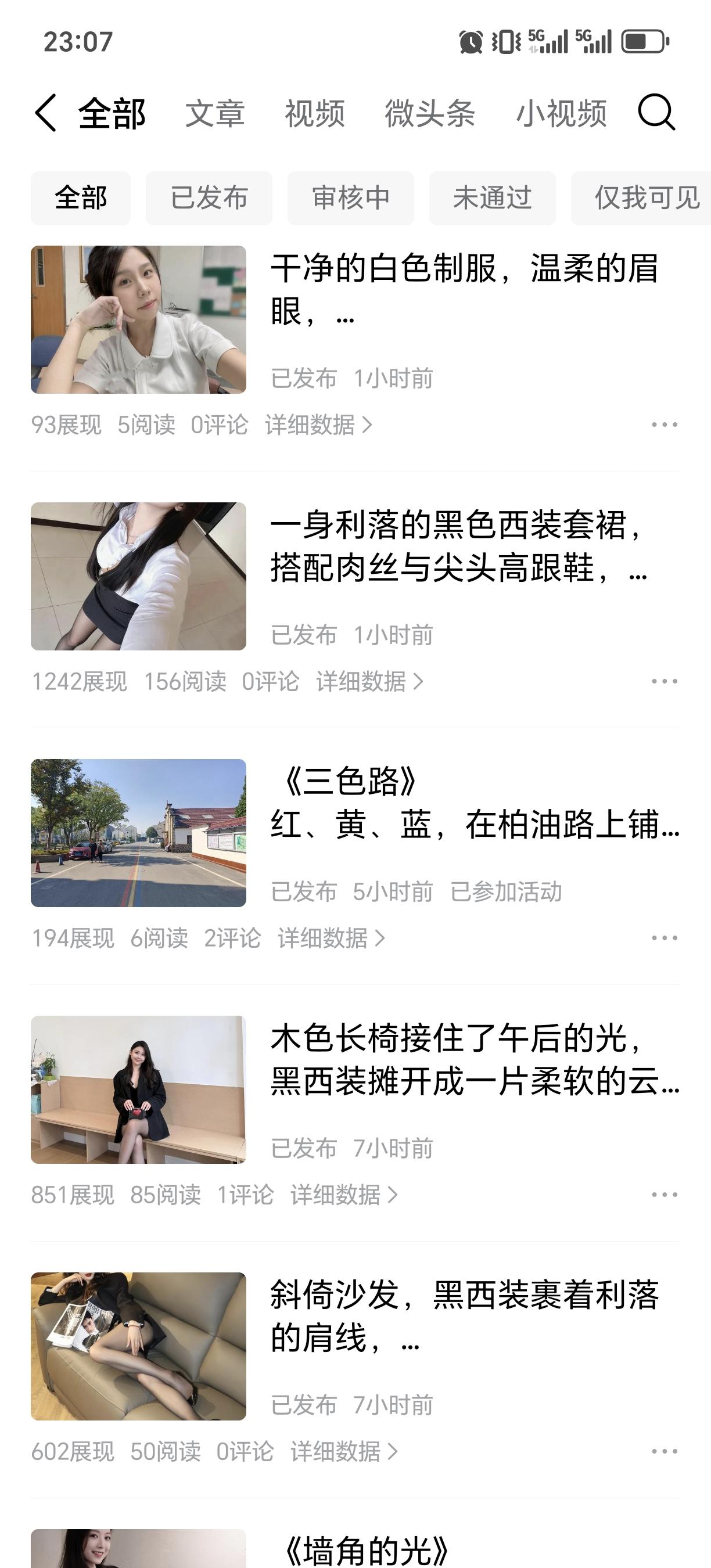Enable the 审核中 filter
This screenshot has width=711, height=1568.
pos(351,197)
